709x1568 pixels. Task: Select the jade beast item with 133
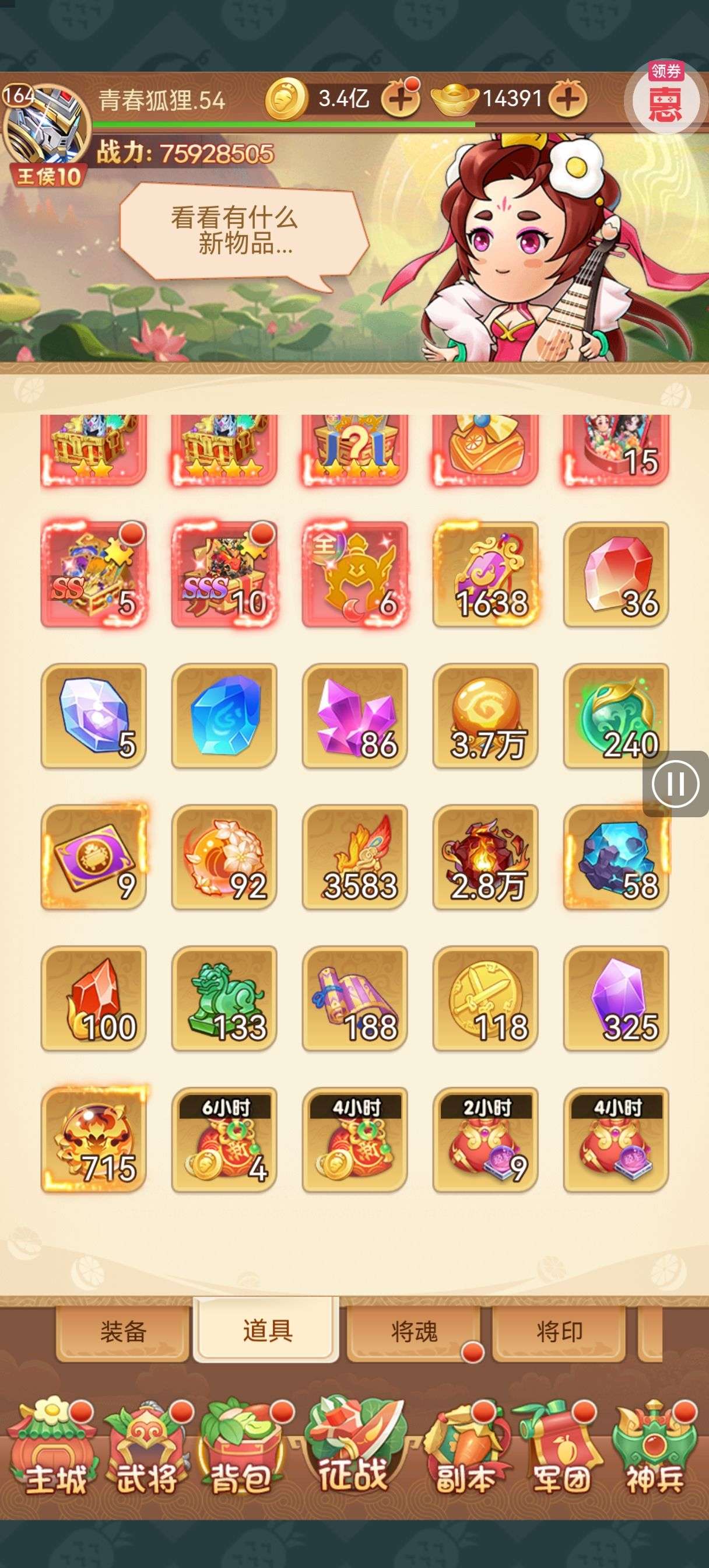pyautogui.click(x=224, y=998)
